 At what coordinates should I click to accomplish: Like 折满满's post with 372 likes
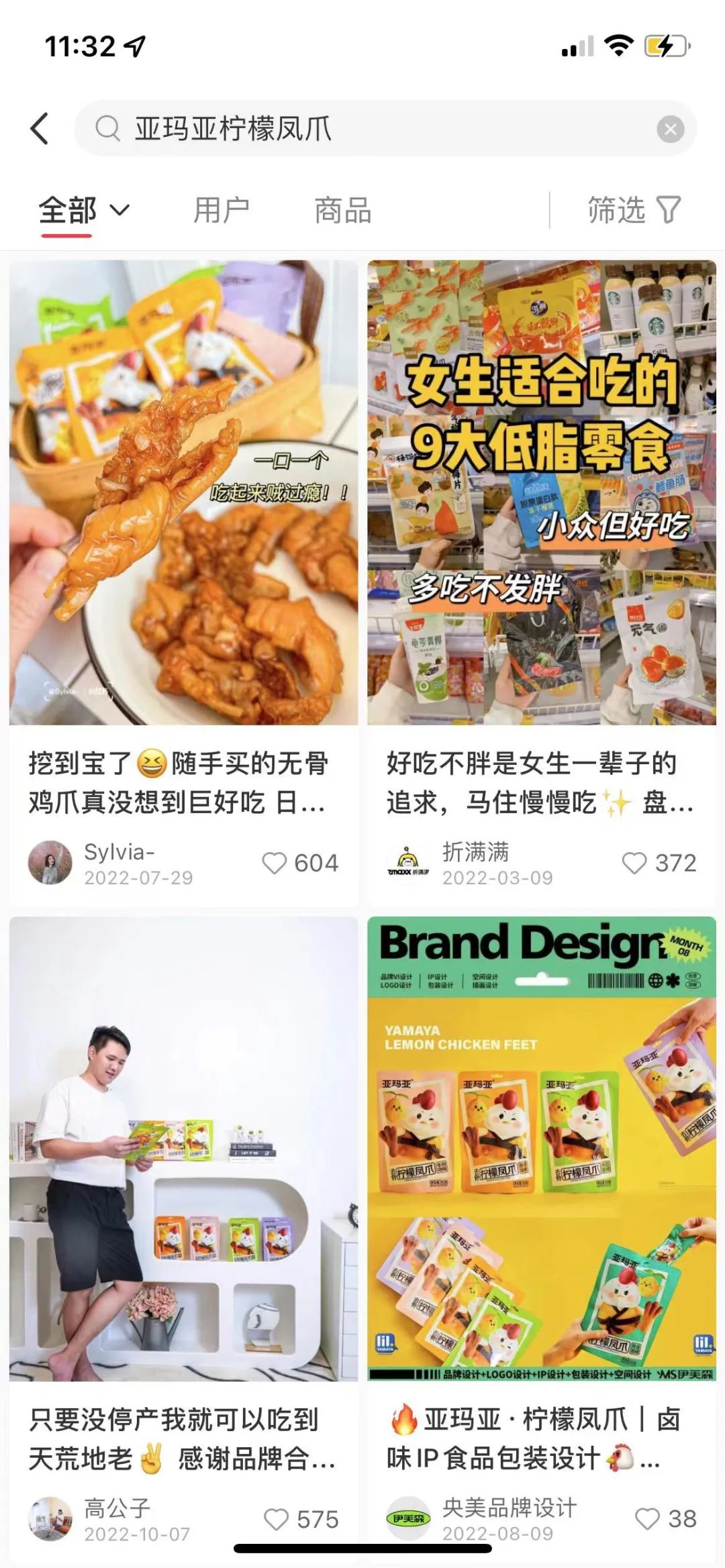coord(634,863)
